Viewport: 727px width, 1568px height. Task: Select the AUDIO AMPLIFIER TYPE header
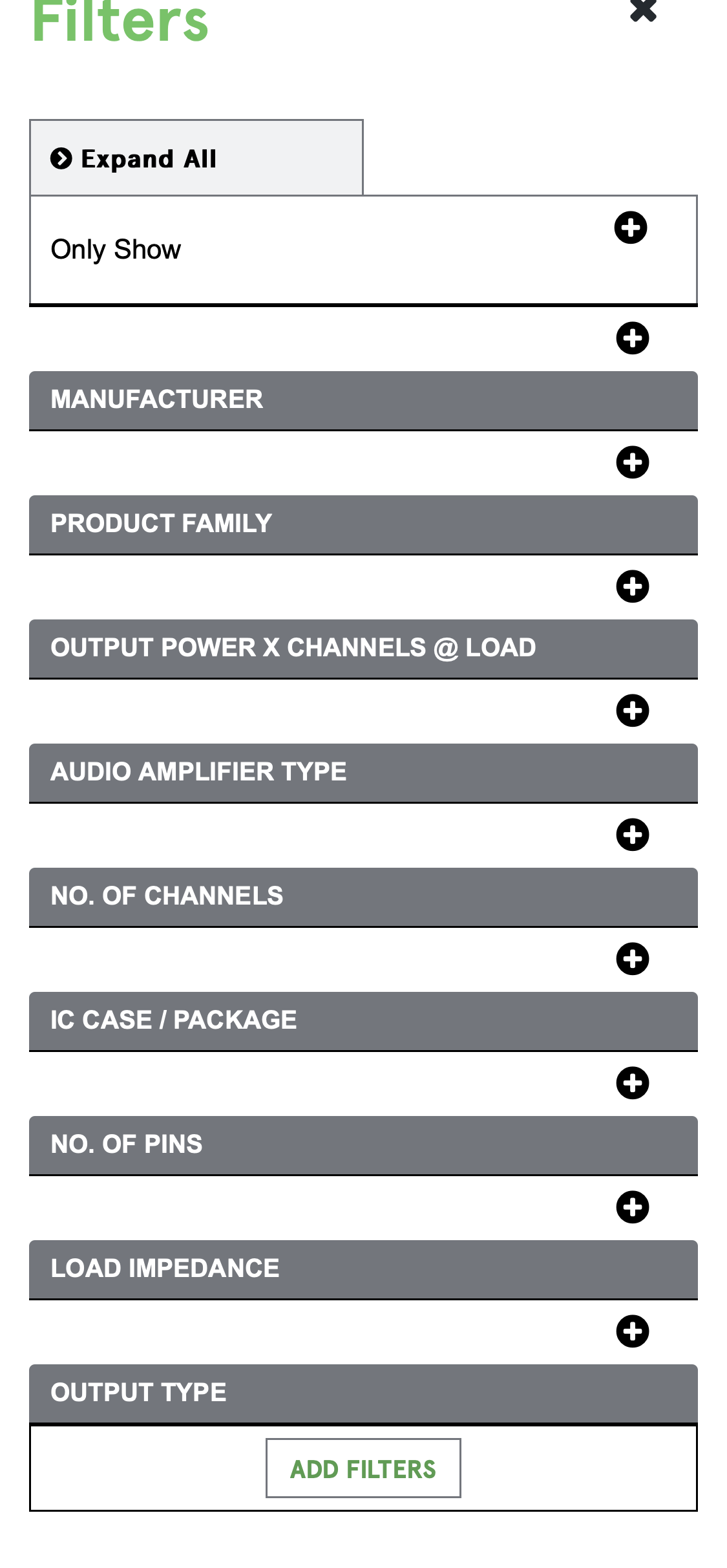coord(363,773)
